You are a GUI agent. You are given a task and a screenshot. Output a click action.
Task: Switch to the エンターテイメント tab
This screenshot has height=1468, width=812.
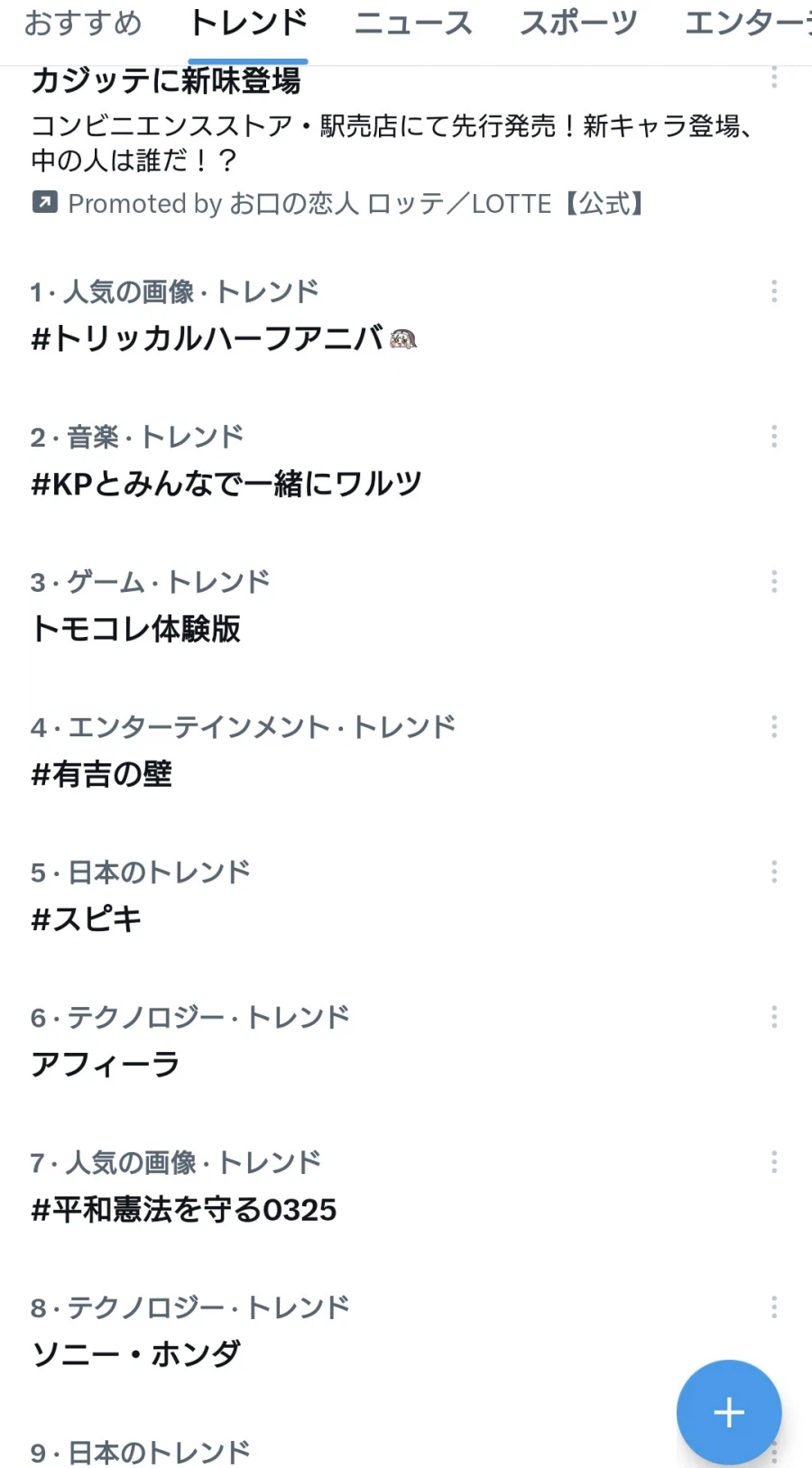click(x=747, y=23)
